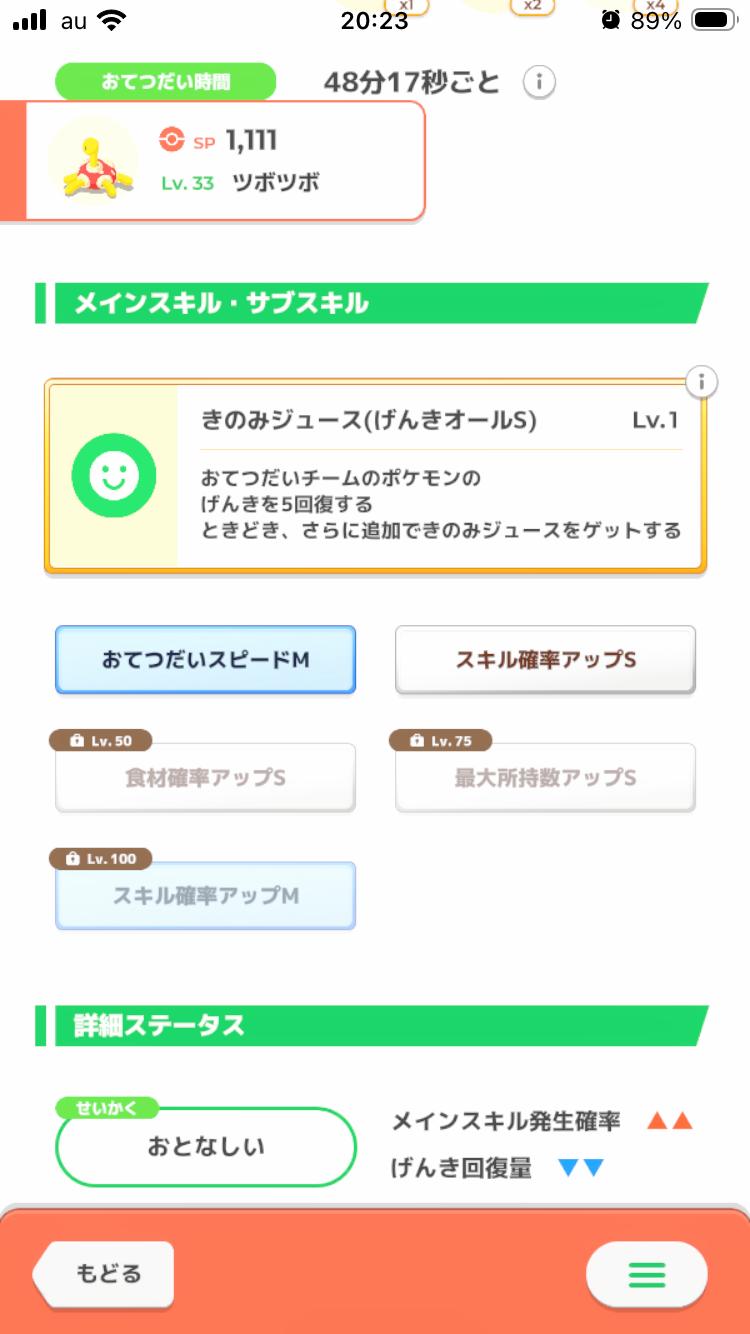
Task: Select the スキル確率アップS sub skill
Action: (x=545, y=660)
